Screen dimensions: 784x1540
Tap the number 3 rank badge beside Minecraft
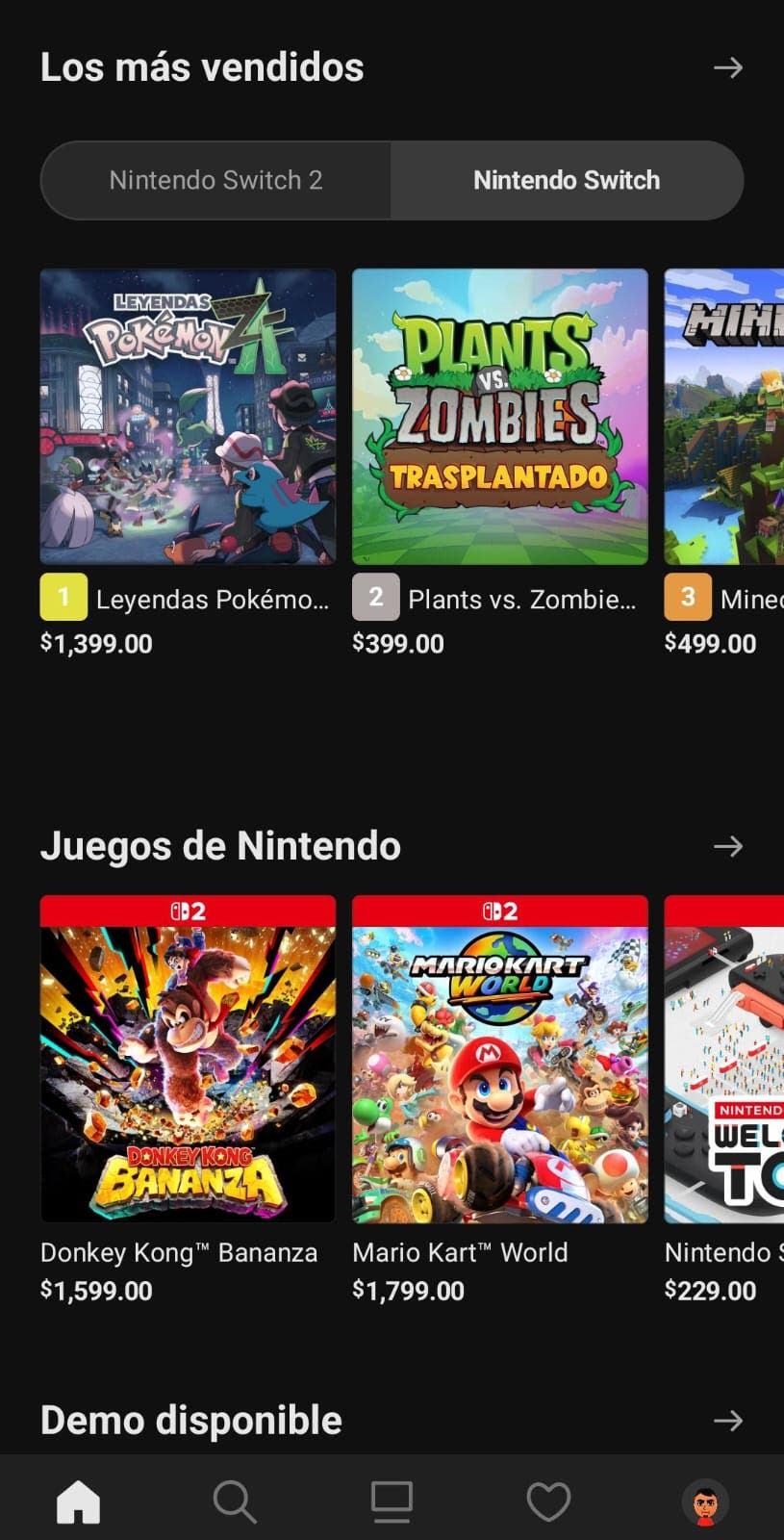(686, 598)
